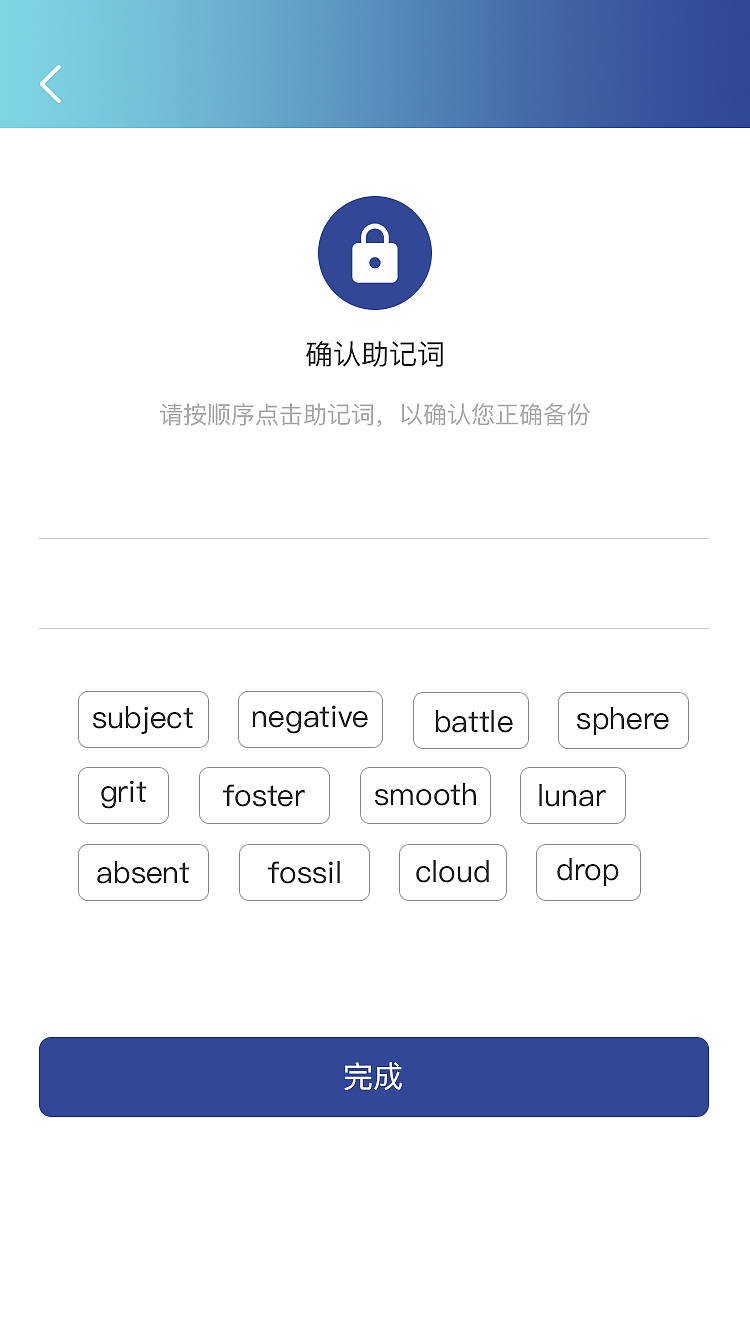Click the gradient header bar

pos(374,63)
